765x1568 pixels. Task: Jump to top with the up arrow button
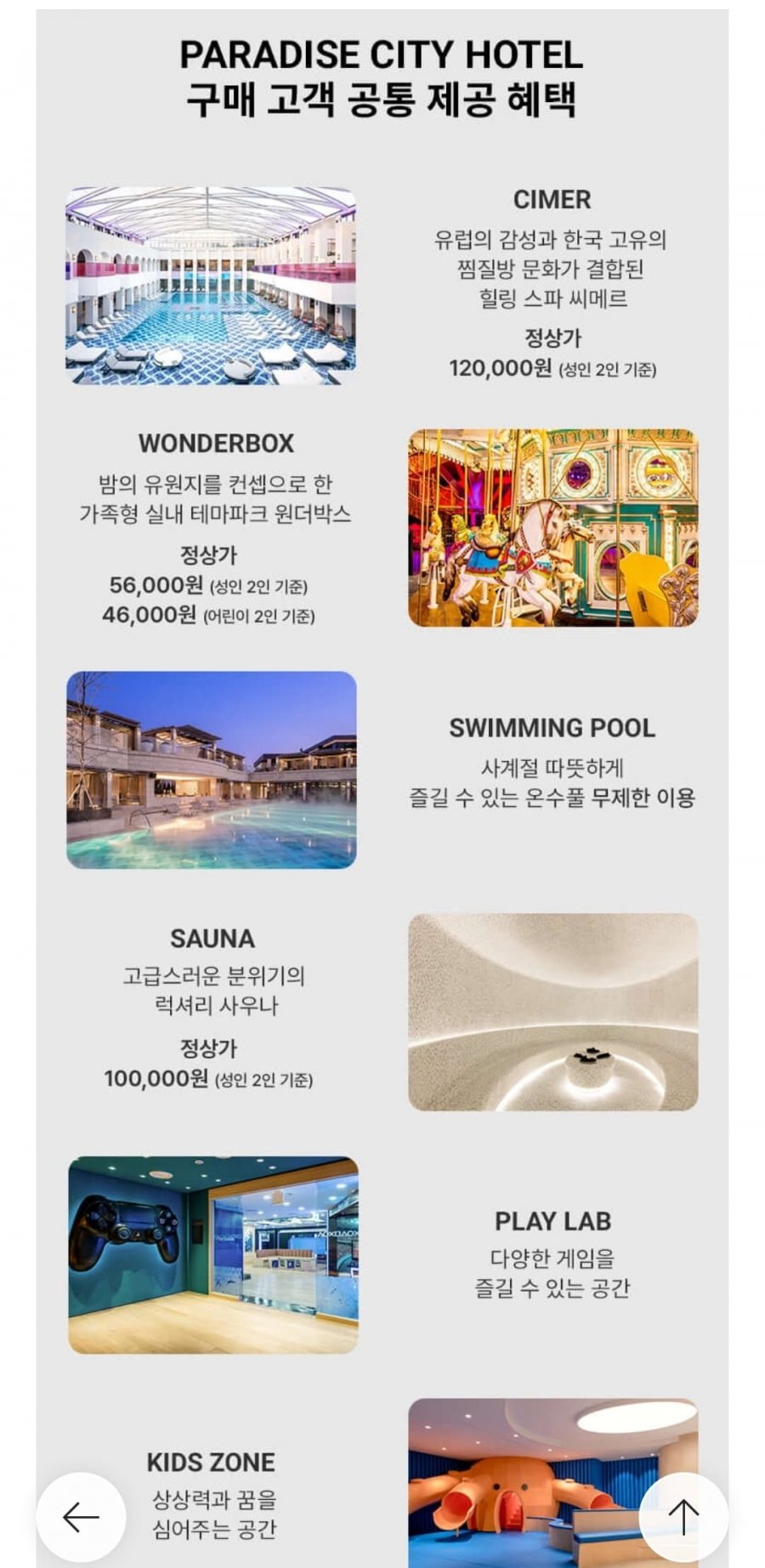click(683, 1516)
